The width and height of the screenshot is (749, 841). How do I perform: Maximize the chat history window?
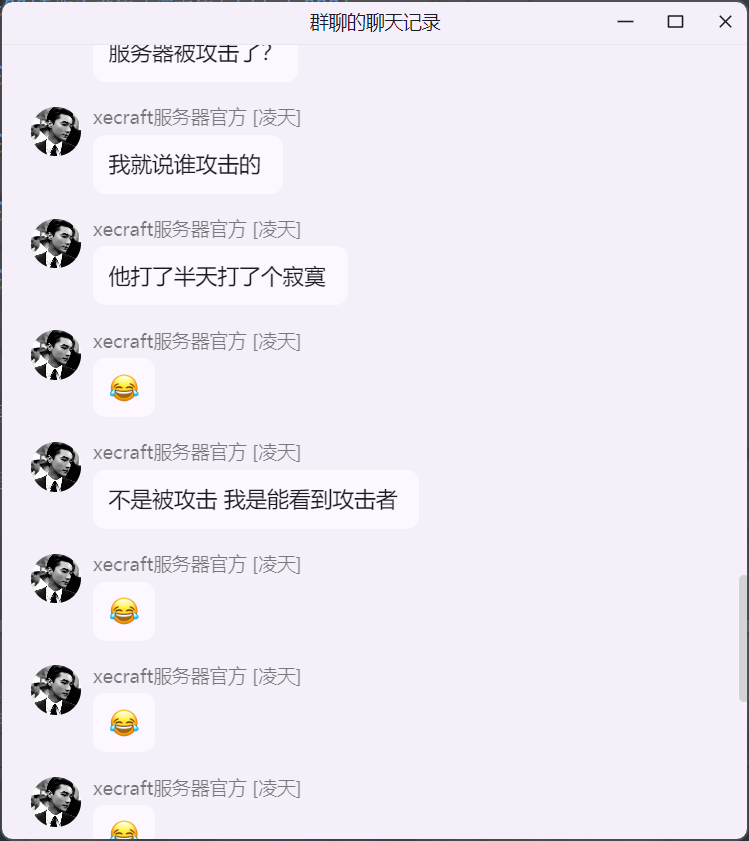point(675,22)
